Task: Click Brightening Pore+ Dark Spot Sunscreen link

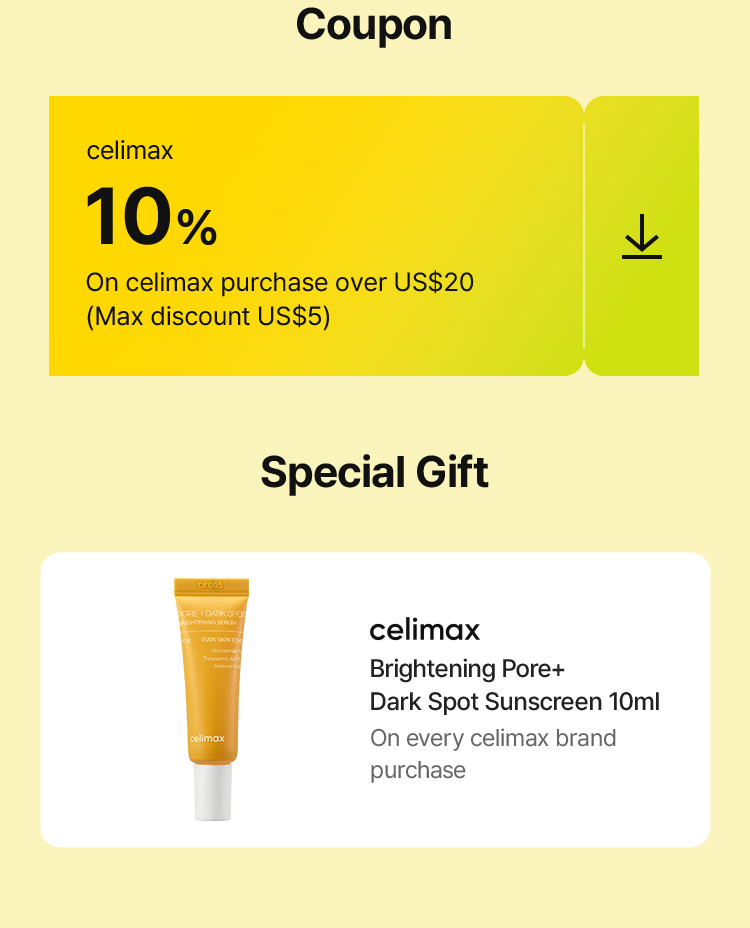Action: pos(513,685)
